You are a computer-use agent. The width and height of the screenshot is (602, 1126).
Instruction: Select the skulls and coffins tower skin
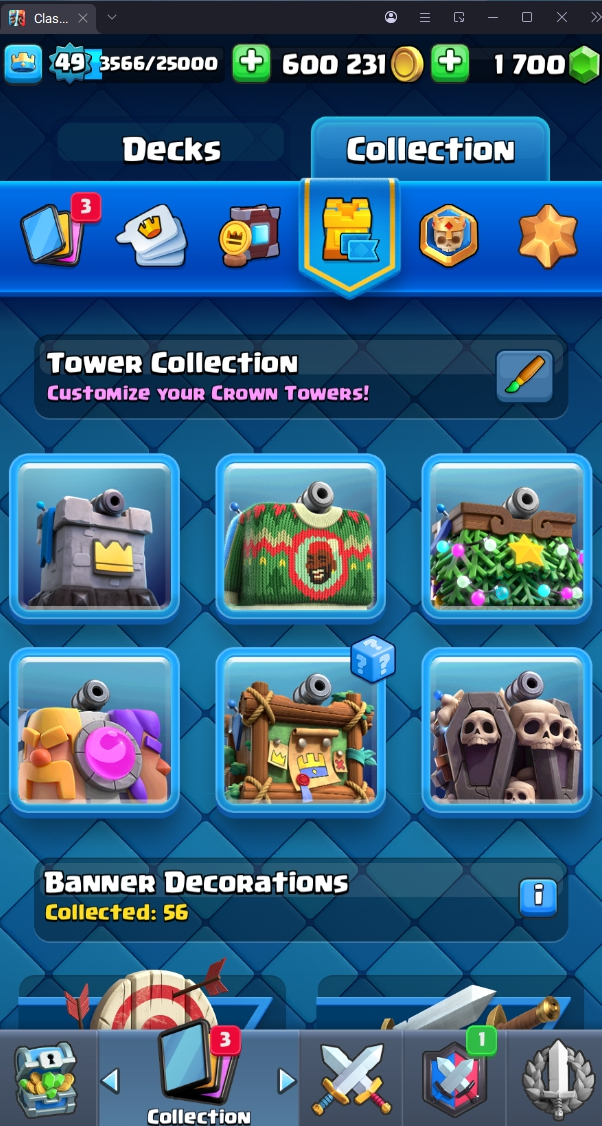tap(506, 730)
